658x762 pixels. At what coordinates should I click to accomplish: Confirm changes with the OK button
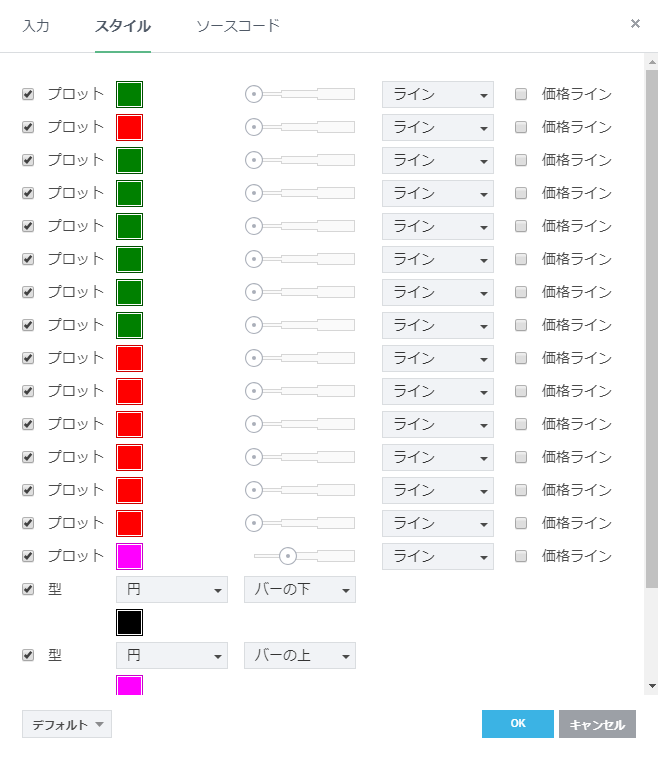(517, 724)
